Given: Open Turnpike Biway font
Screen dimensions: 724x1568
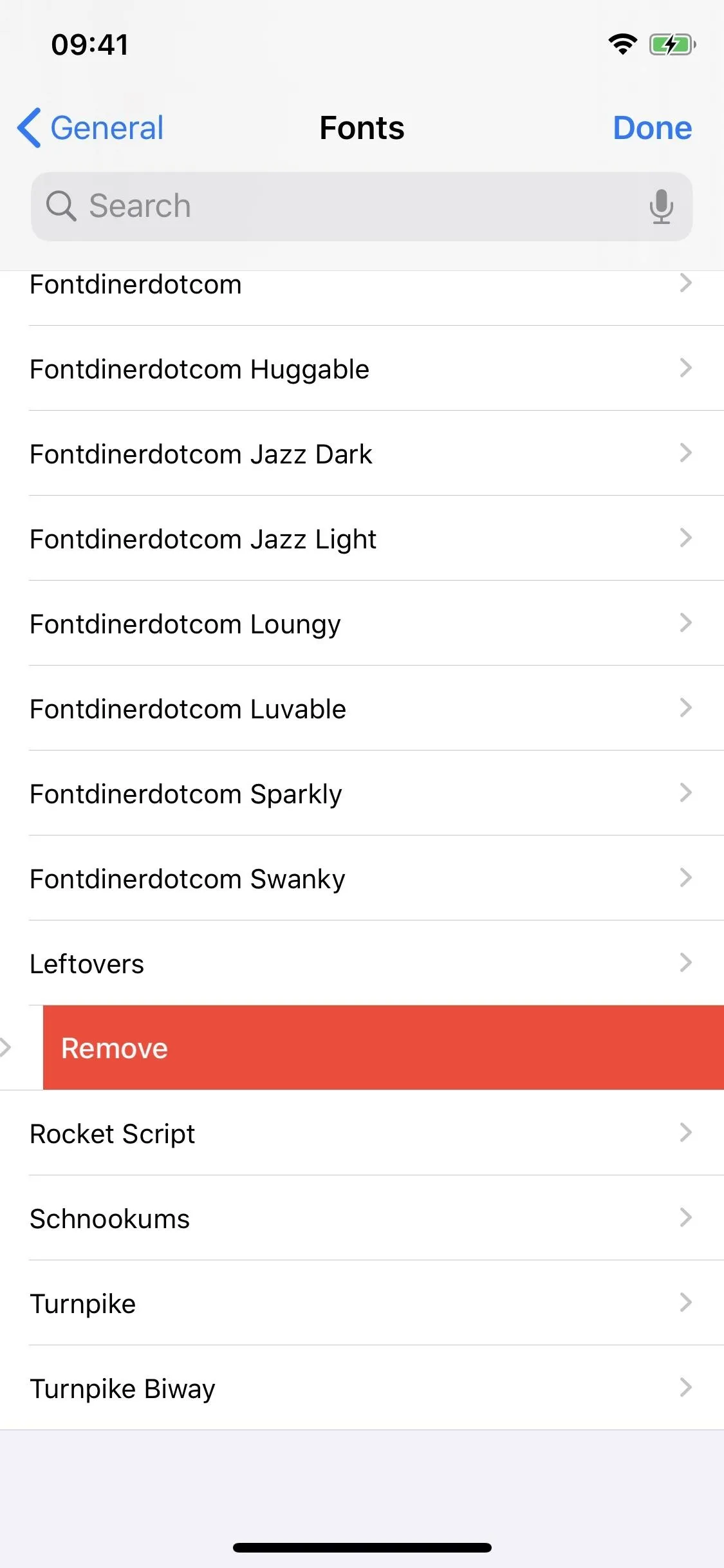Looking at the screenshot, I should 362,1388.
